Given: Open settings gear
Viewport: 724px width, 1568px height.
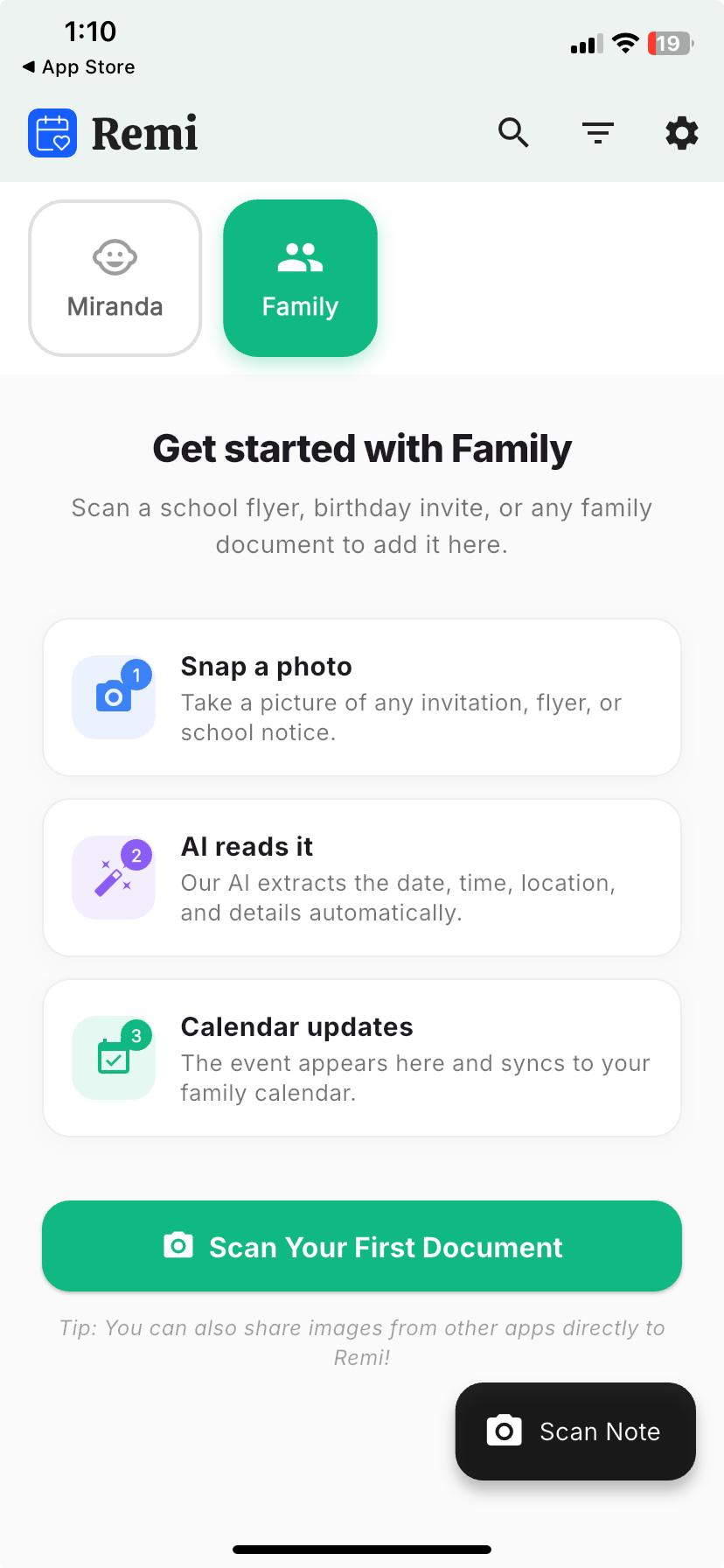Looking at the screenshot, I should (x=682, y=133).
